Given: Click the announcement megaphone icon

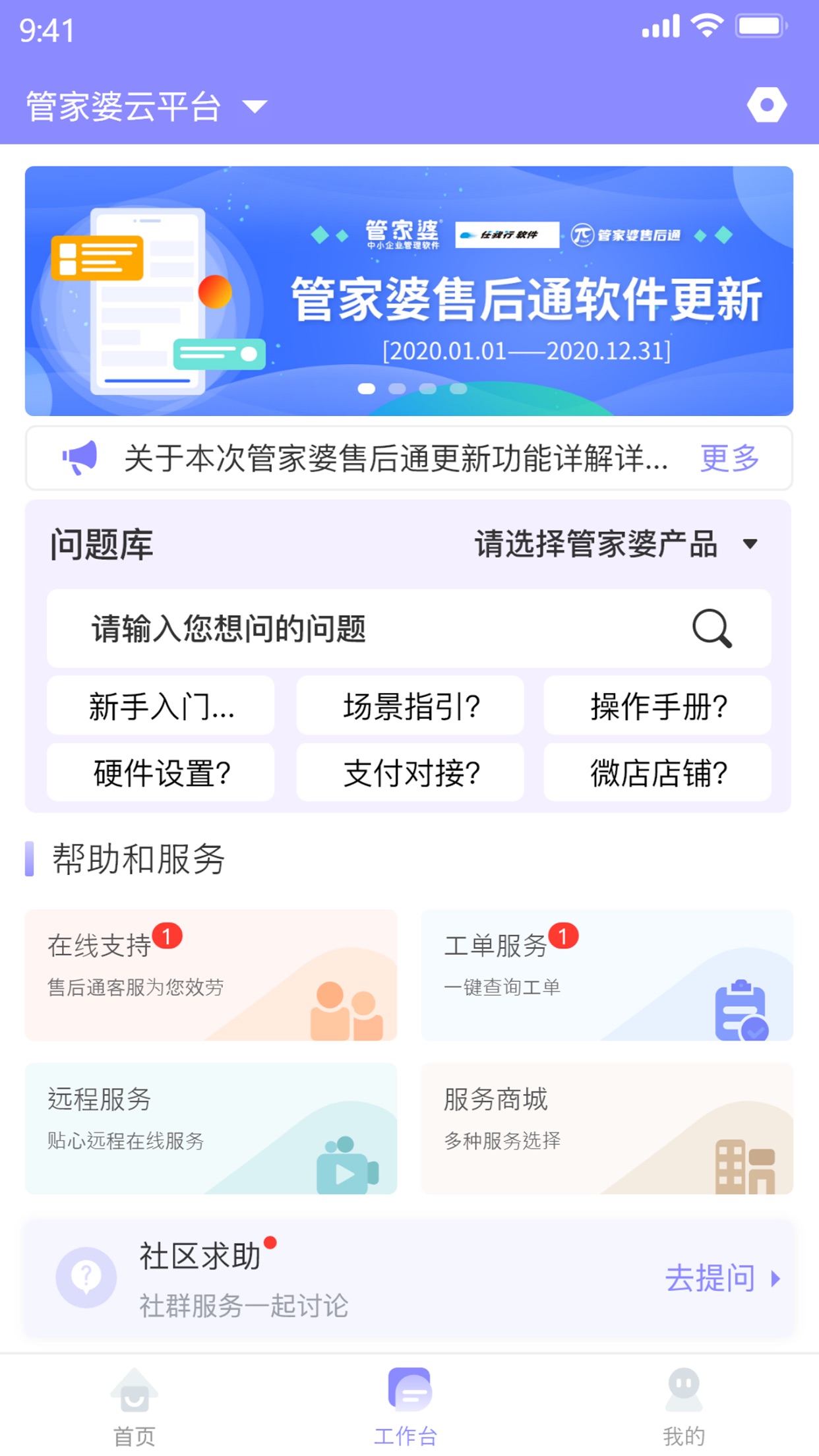Looking at the screenshot, I should [79, 458].
